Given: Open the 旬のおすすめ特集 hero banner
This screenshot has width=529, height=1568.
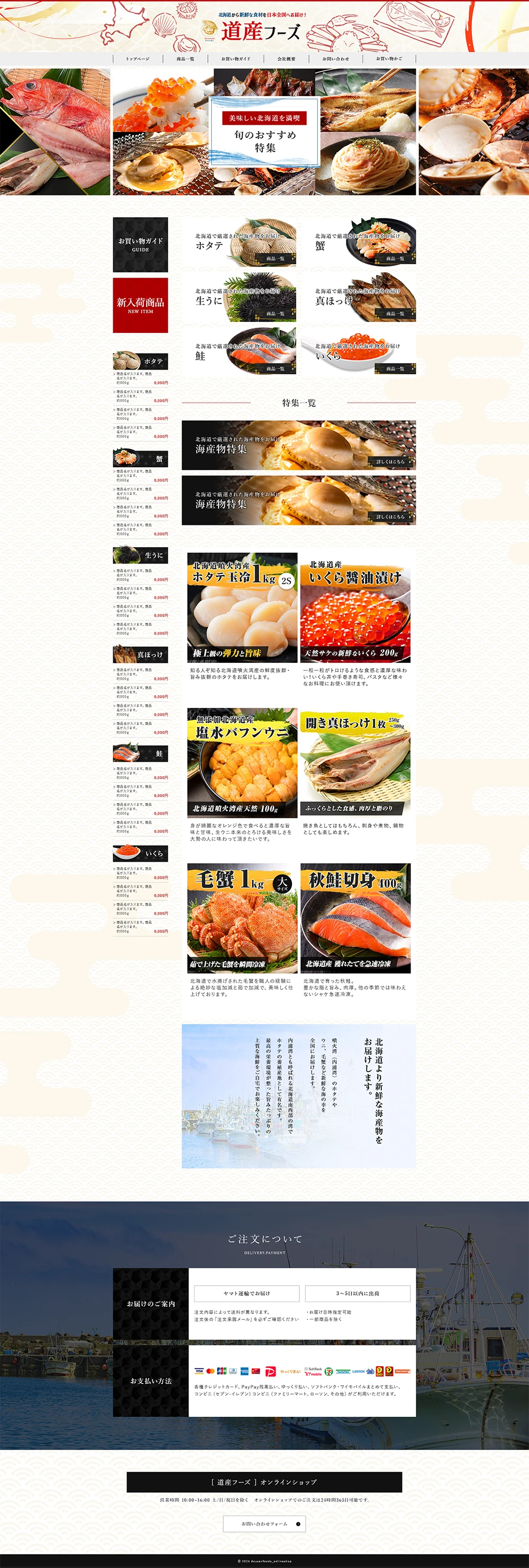Looking at the screenshot, I should tap(265, 132).
